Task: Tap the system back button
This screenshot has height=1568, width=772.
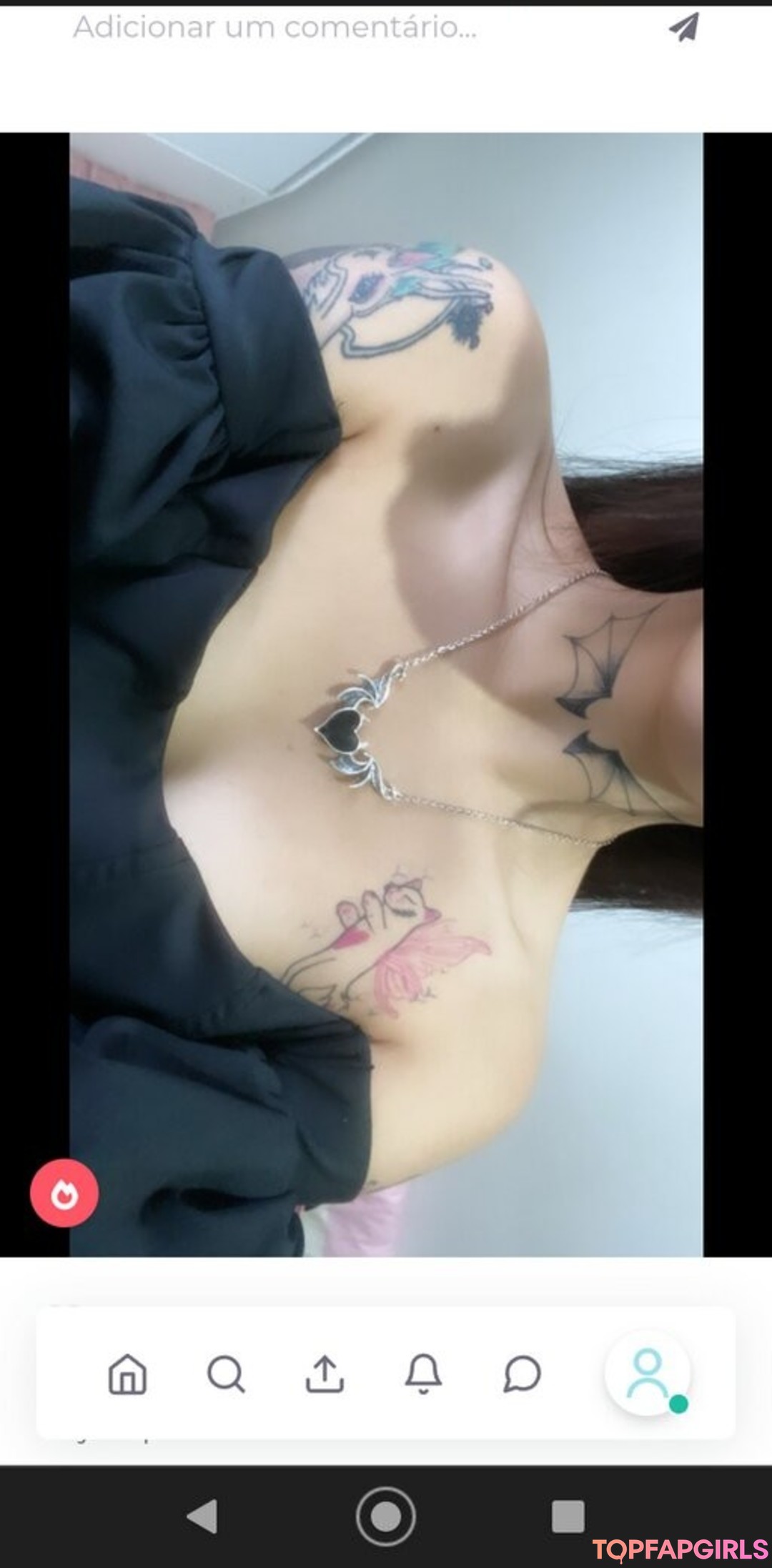Action: point(202,1516)
